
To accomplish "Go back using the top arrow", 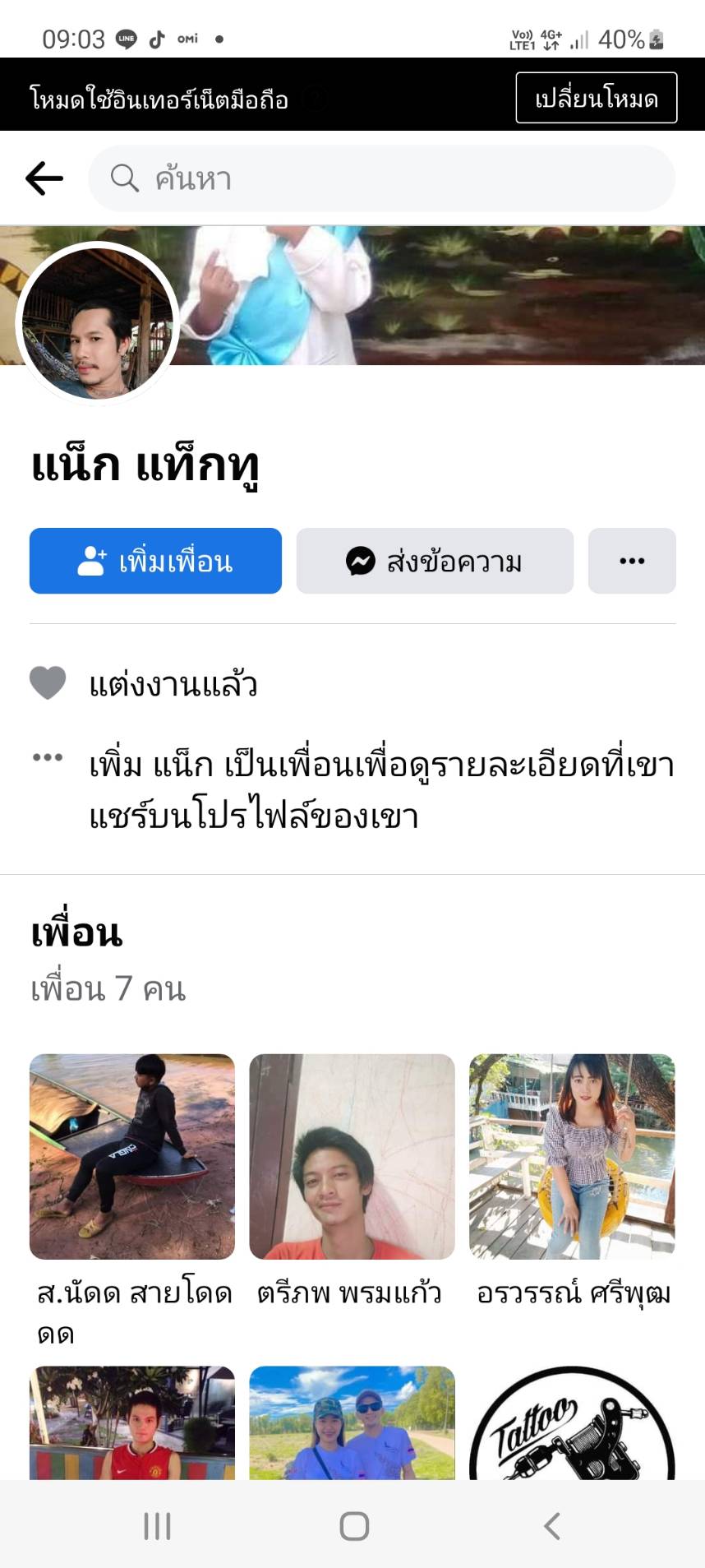I will [44, 178].
